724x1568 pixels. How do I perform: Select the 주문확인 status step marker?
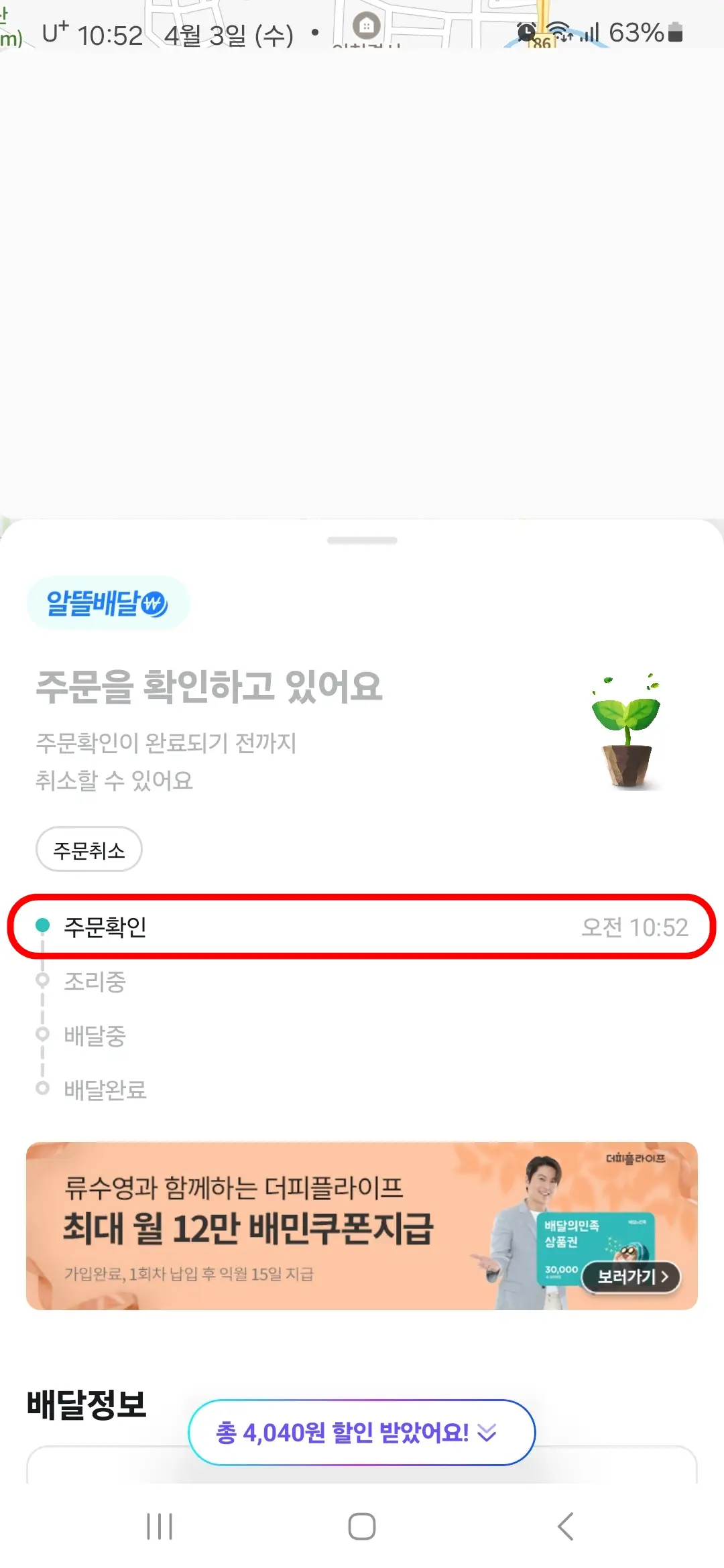[43, 925]
